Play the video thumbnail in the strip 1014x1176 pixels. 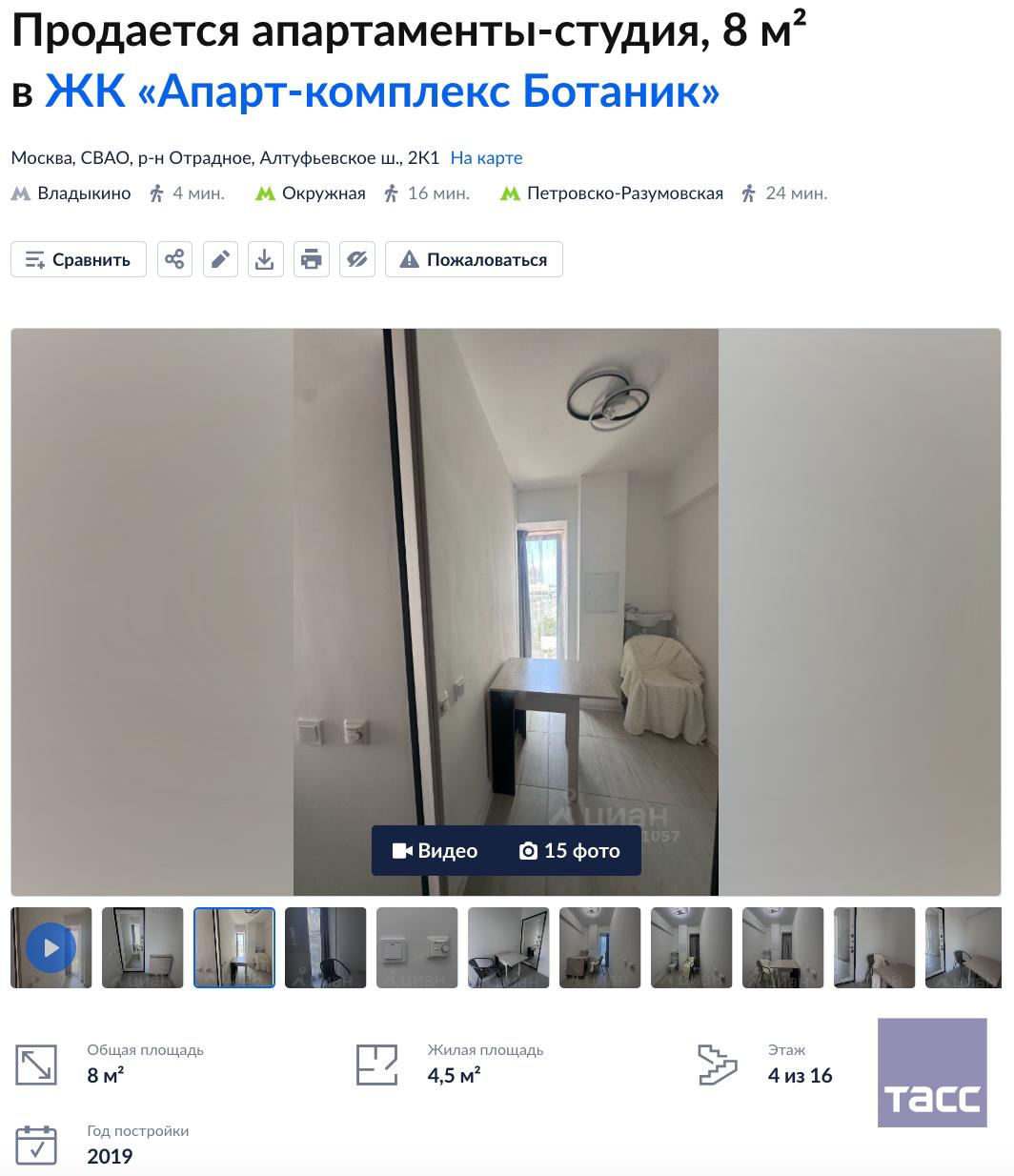pyautogui.click(x=51, y=947)
